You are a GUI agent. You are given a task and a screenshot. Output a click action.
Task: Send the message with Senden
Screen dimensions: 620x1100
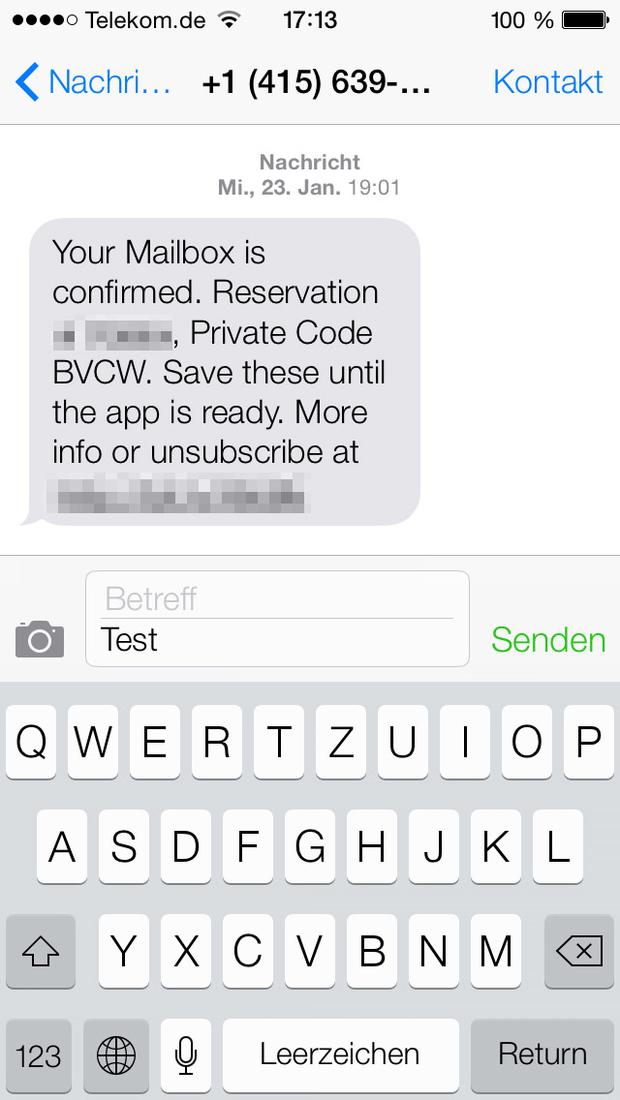pos(548,640)
